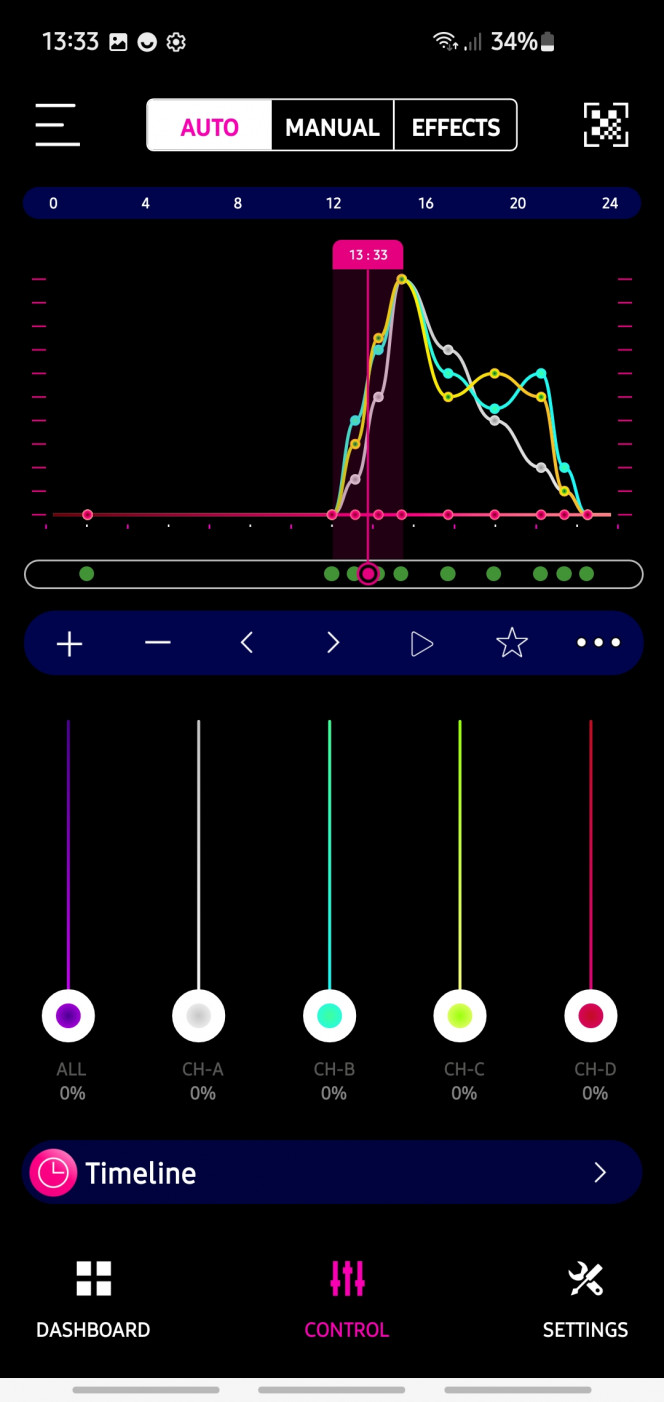Image resolution: width=664 pixels, height=1402 pixels.
Task: Open the SETTINGS tab
Action: pos(585,1299)
